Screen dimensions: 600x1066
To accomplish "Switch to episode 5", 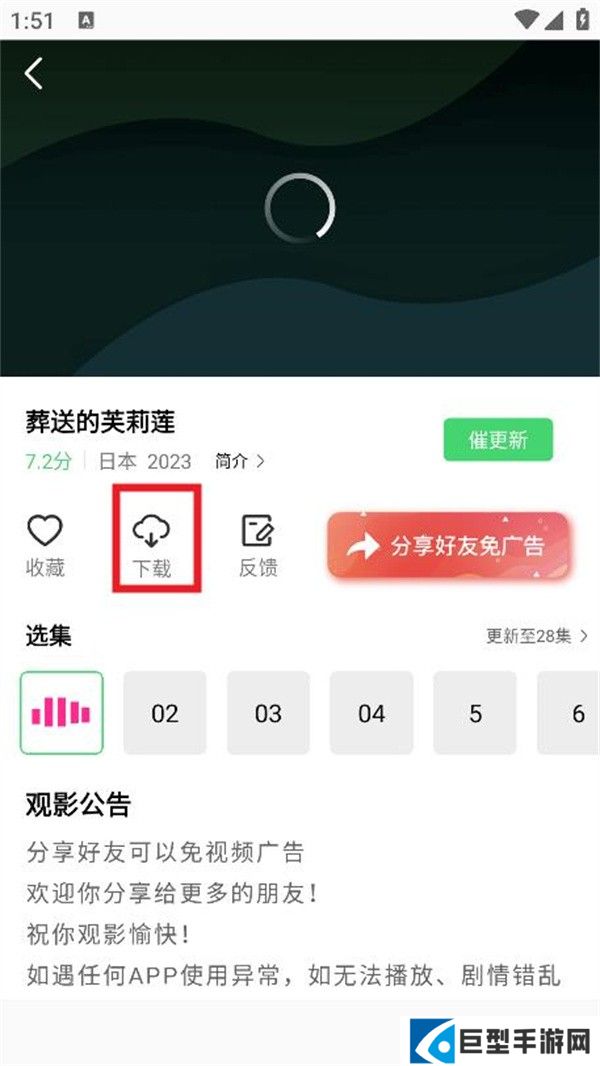I will point(475,712).
